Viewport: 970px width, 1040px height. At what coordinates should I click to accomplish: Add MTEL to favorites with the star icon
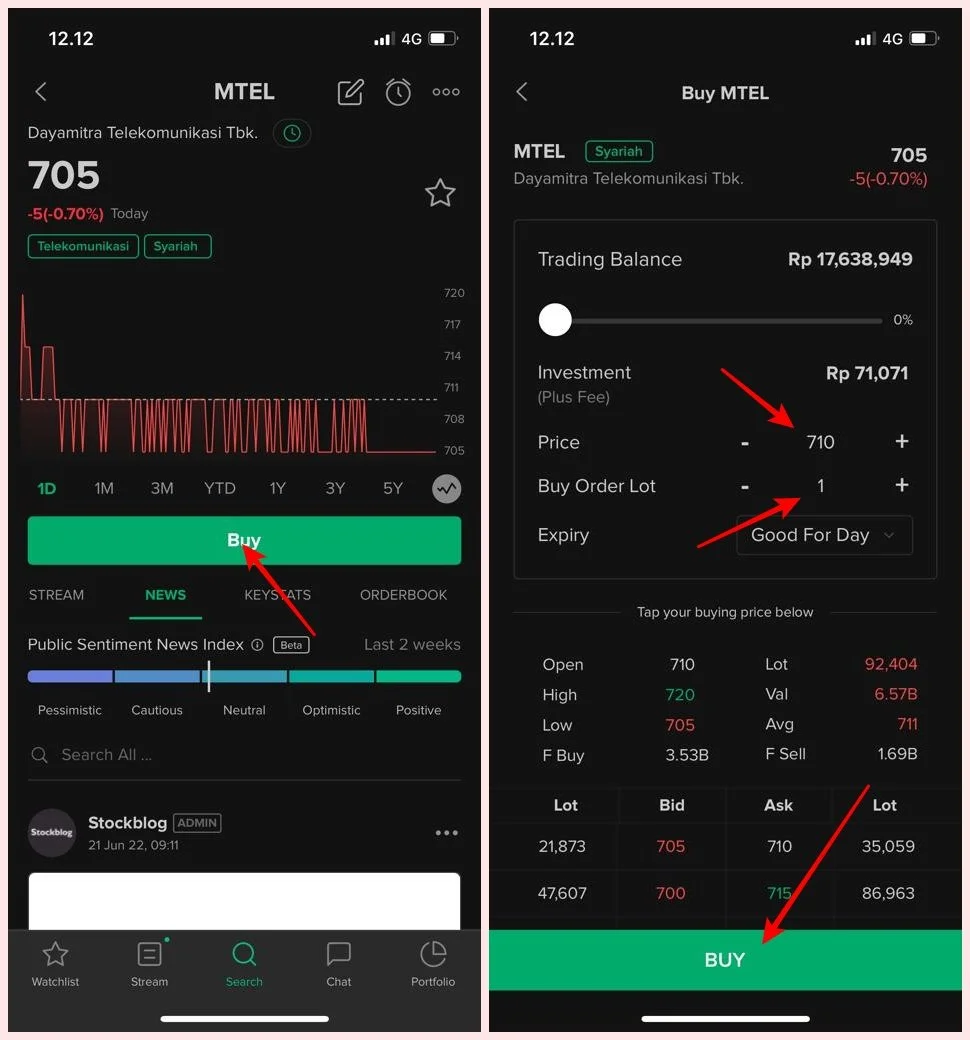(x=440, y=193)
